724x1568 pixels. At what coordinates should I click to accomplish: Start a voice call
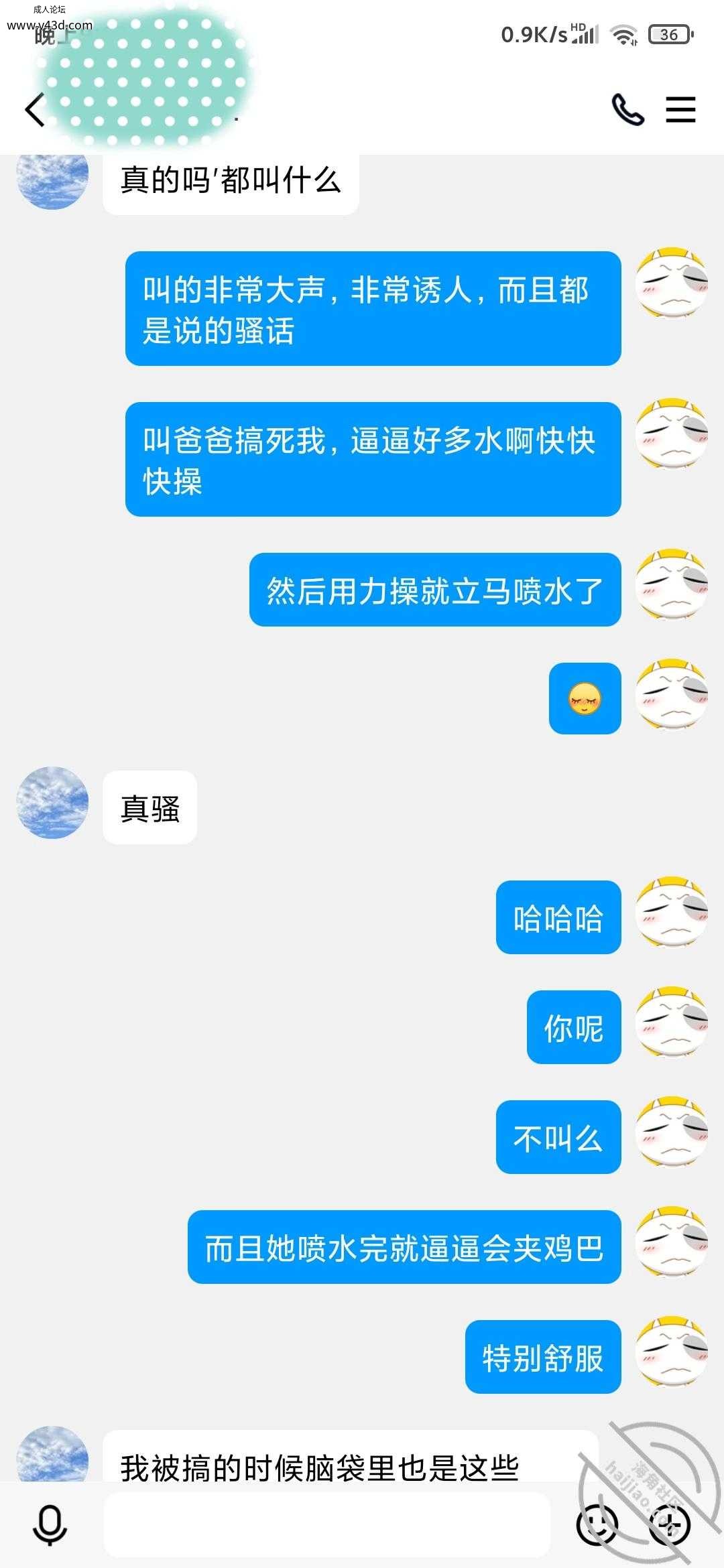(628, 110)
